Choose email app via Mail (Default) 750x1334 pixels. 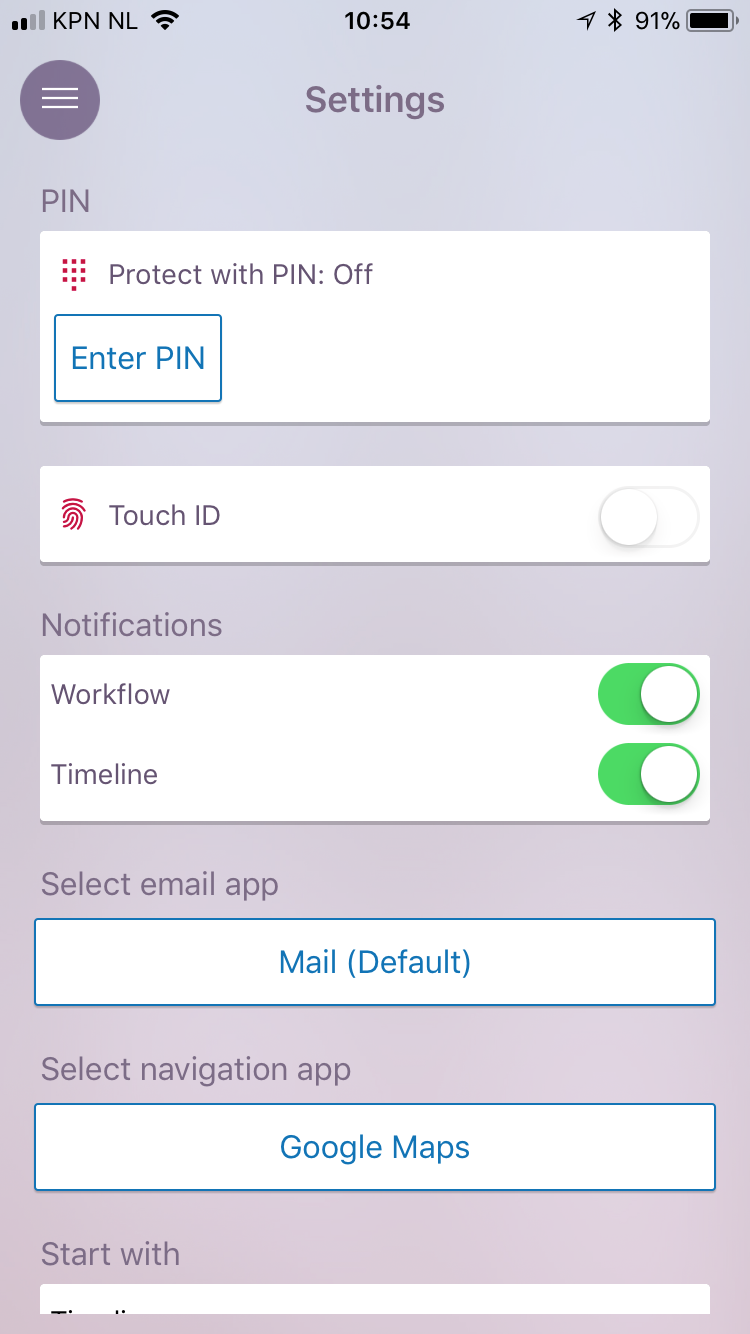tap(375, 962)
